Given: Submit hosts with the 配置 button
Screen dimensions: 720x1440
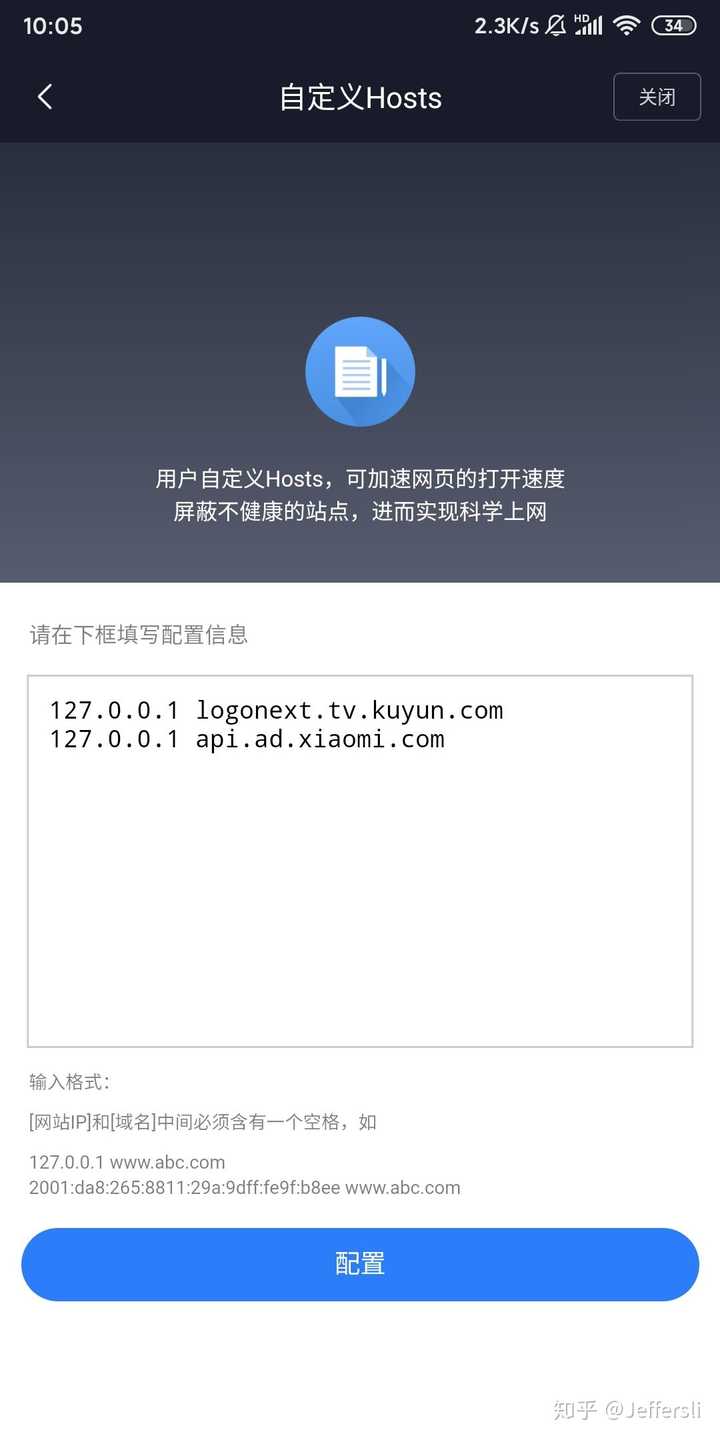Looking at the screenshot, I should 360,1264.
